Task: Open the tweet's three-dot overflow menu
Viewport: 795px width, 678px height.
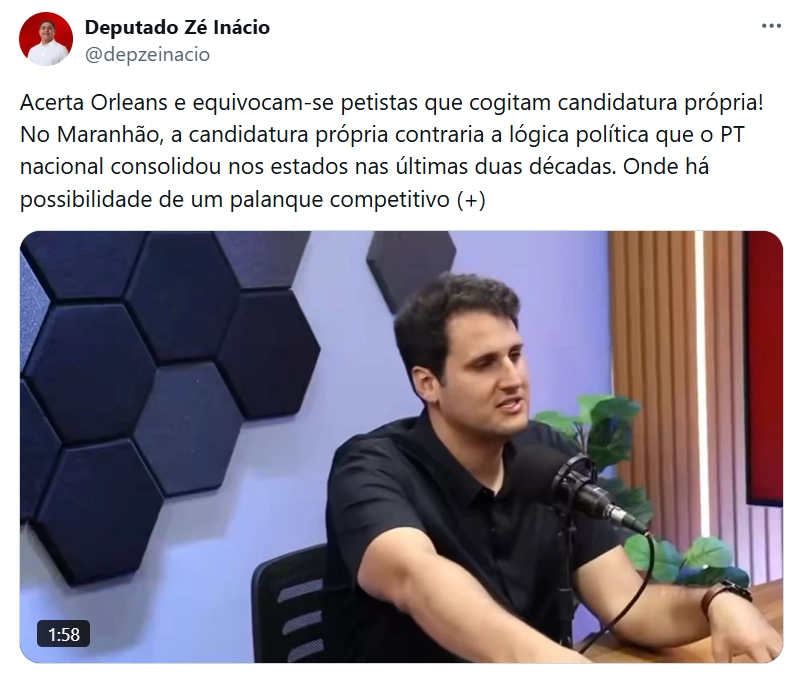Action: (770, 26)
